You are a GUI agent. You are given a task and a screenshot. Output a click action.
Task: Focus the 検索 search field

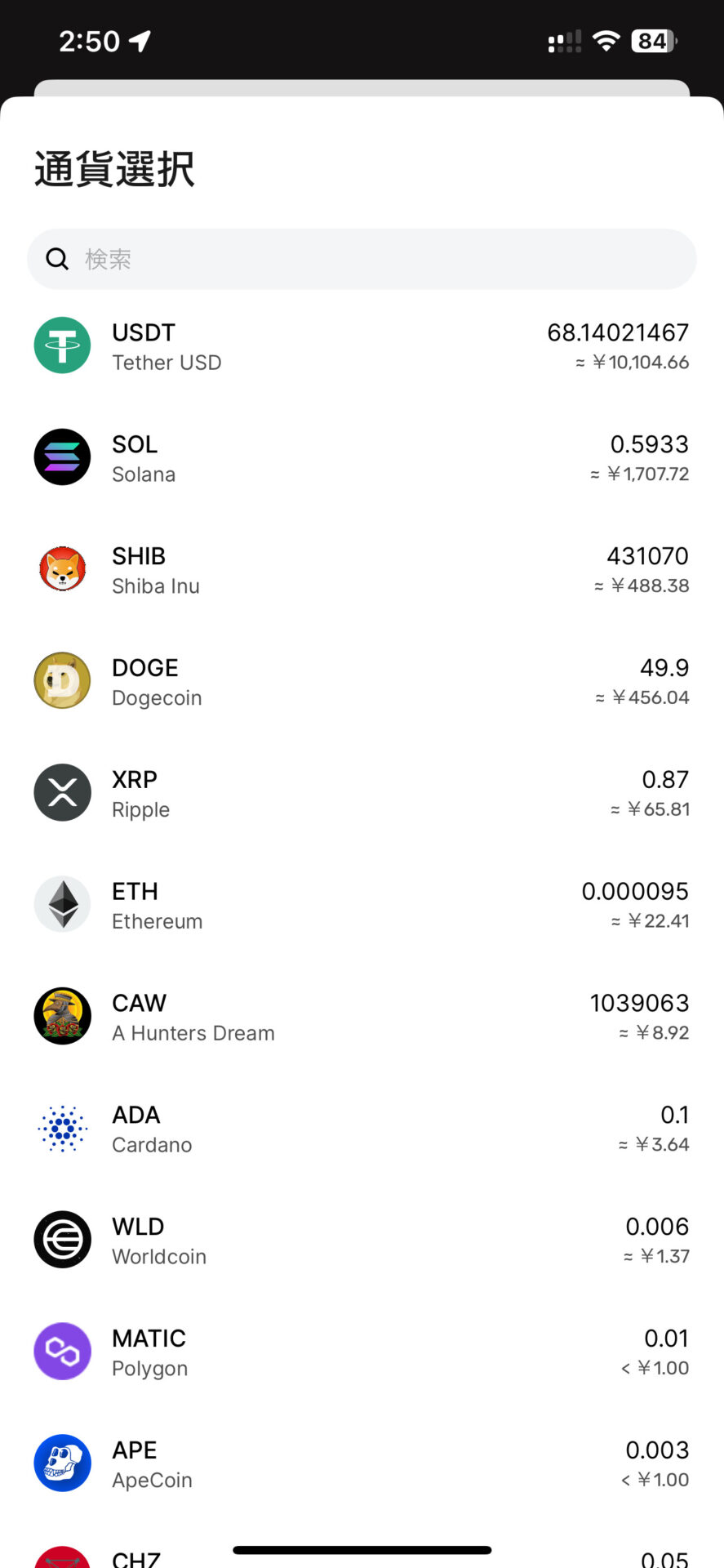(362, 259)
